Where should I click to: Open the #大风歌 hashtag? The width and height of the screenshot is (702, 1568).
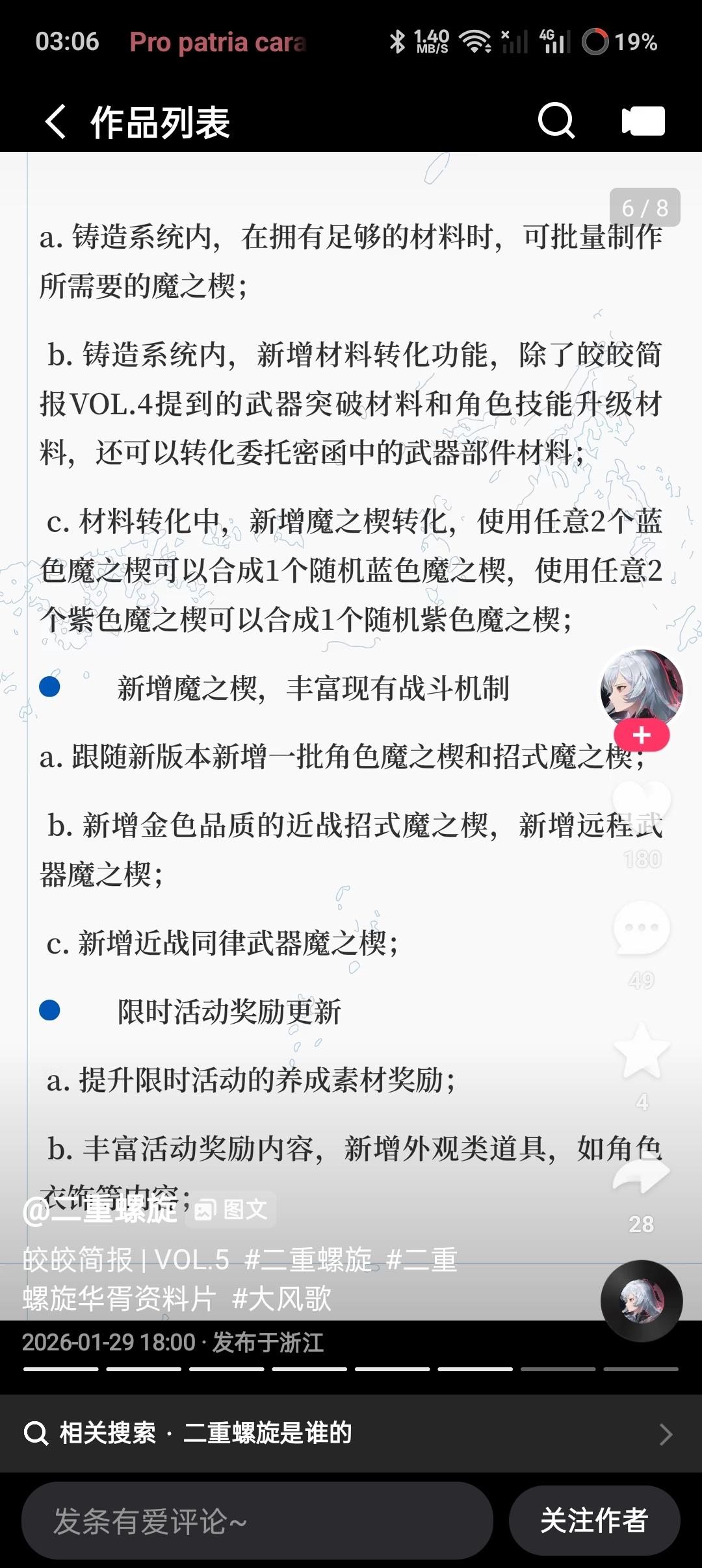click(x=281, y=1299)
